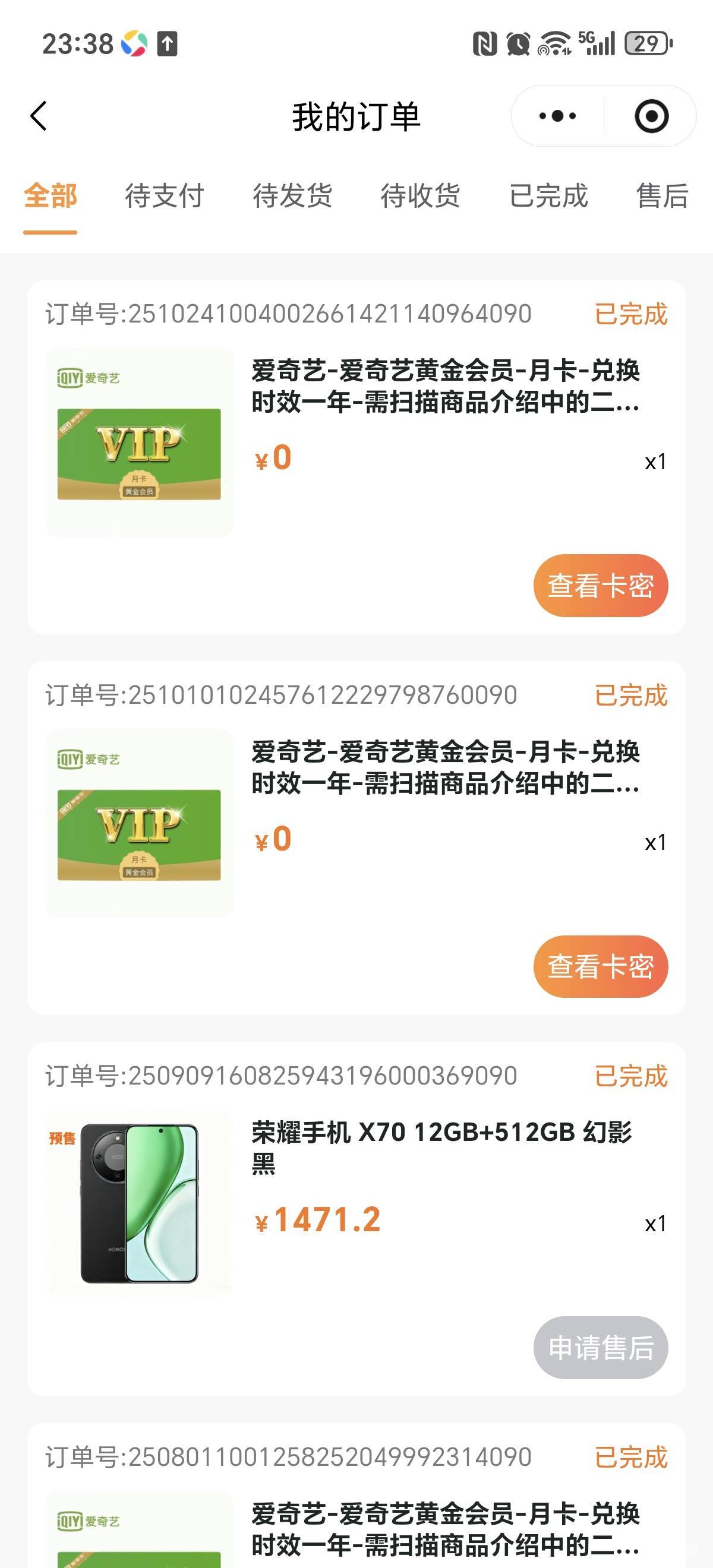View 已完成 orders tab
Viewport: 713px width, 1568px height.
548,196
